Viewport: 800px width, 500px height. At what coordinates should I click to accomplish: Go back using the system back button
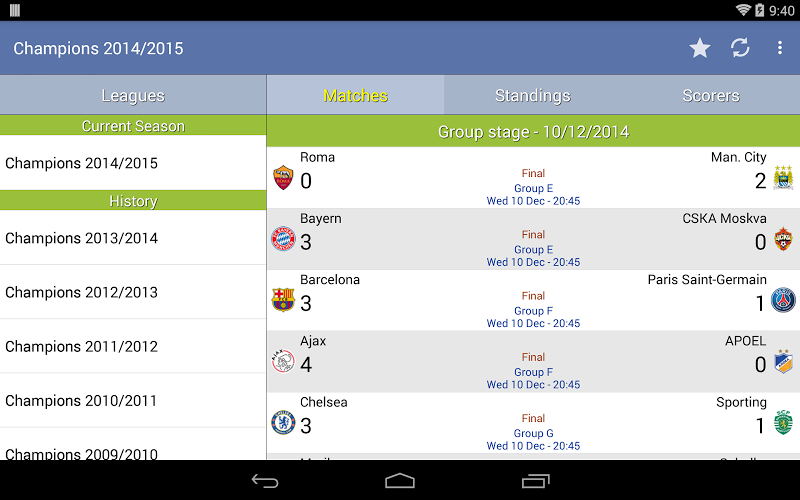[x=265, y=481]
